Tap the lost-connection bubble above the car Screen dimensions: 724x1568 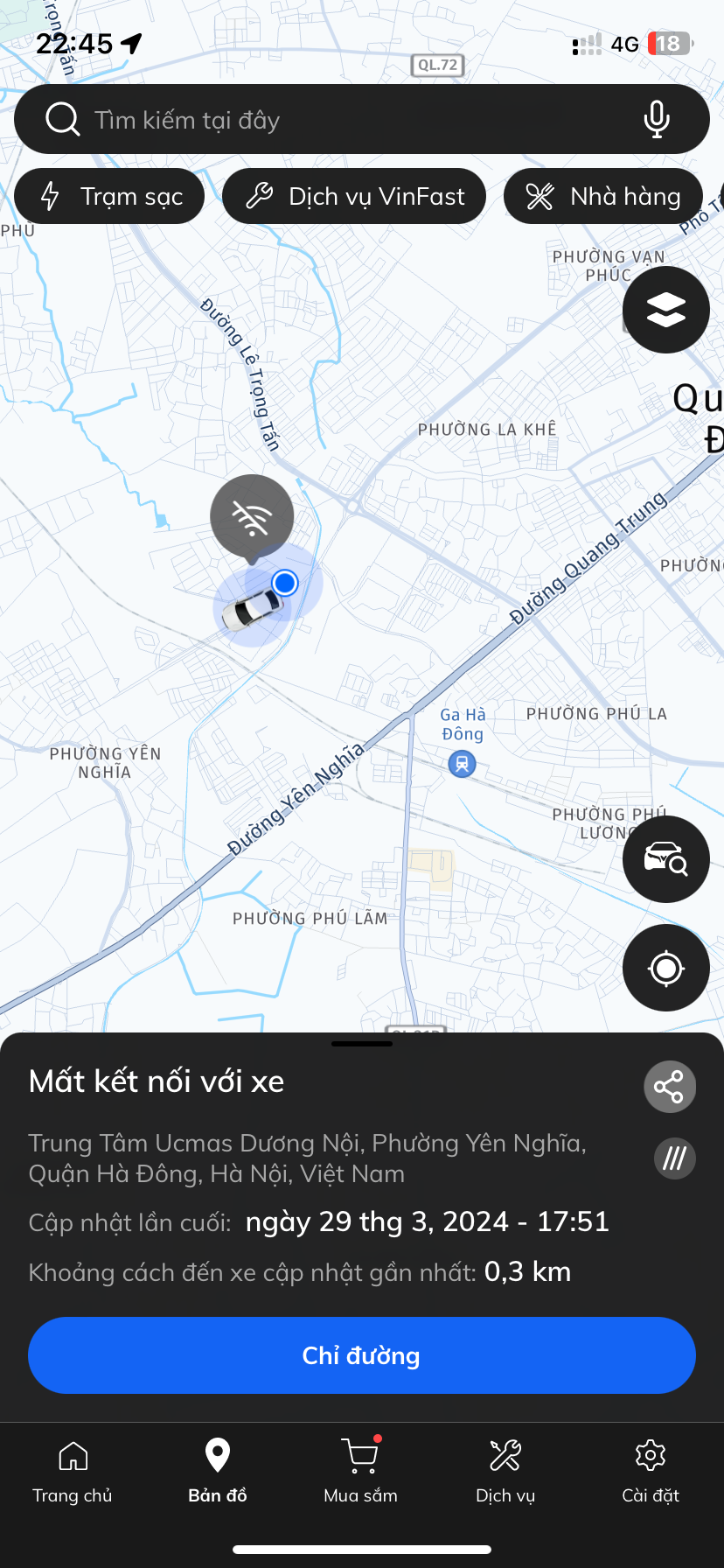point(252,516)
